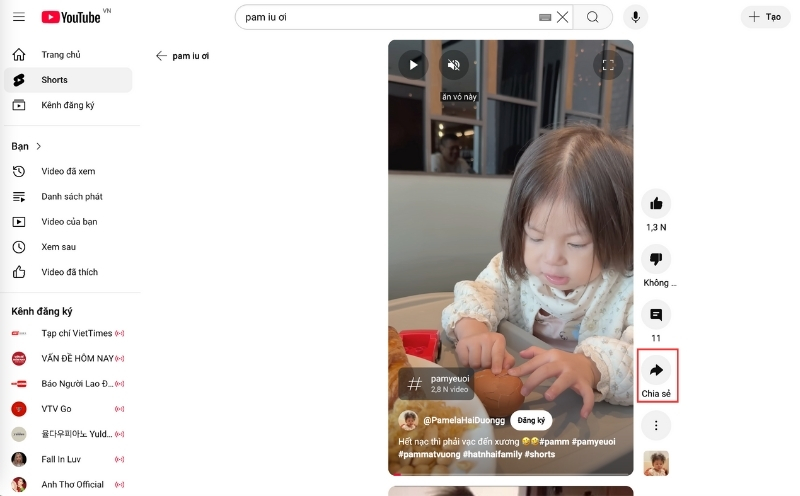Open the pamyeuoi hashtag card
Viewport: 800px width, 496px height.
click(x=440, y=383)
